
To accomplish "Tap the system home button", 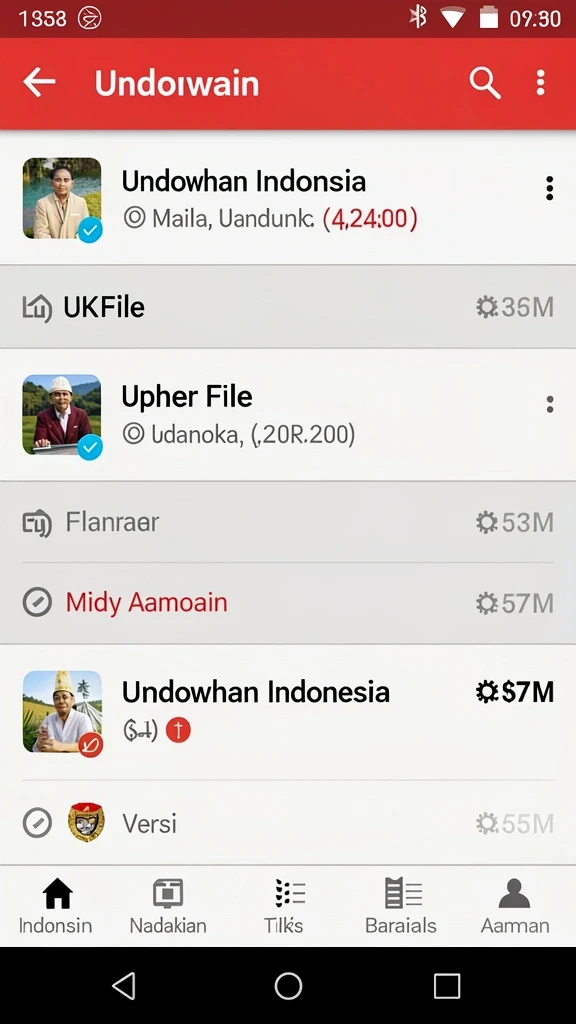I will (x=288, y=985).
